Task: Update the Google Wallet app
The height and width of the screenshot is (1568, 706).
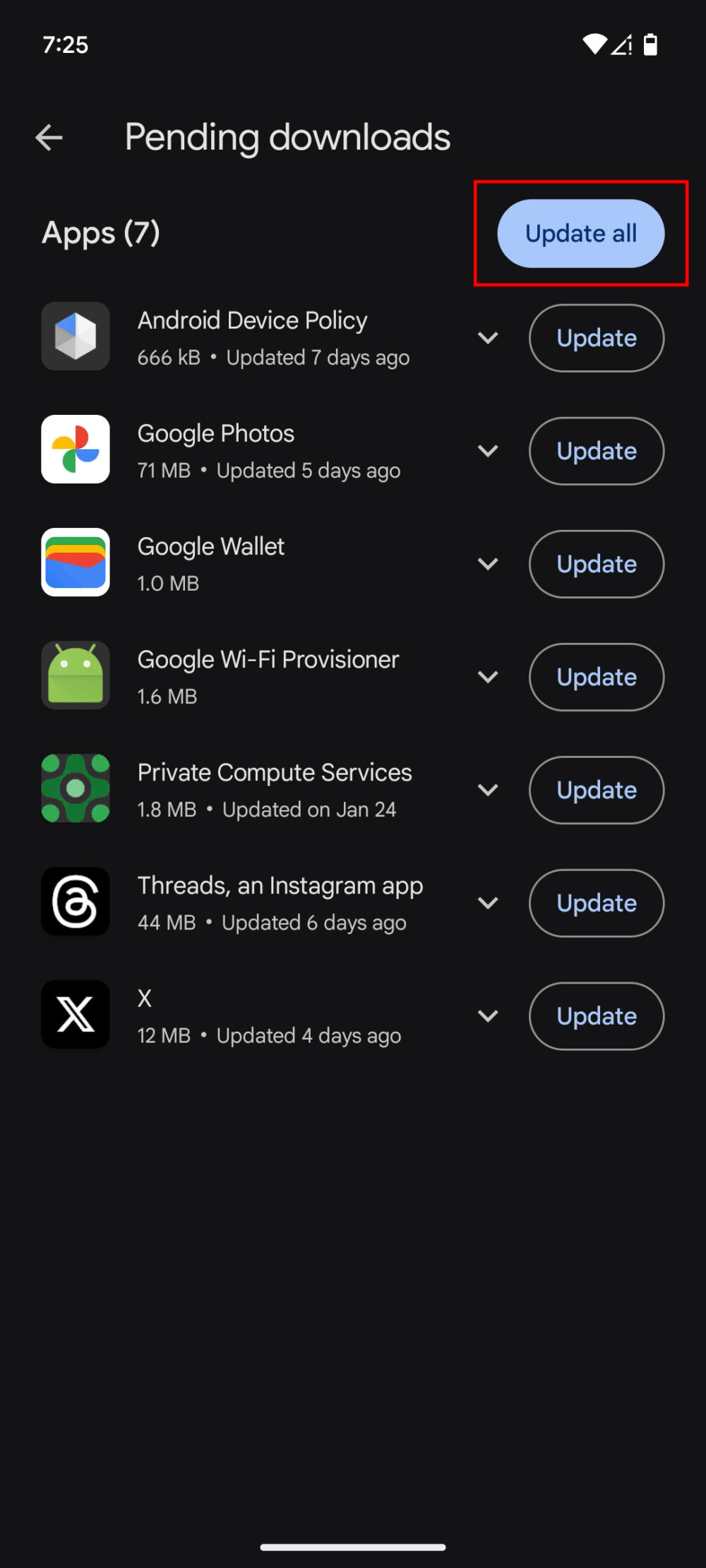Action: [596, 564]
